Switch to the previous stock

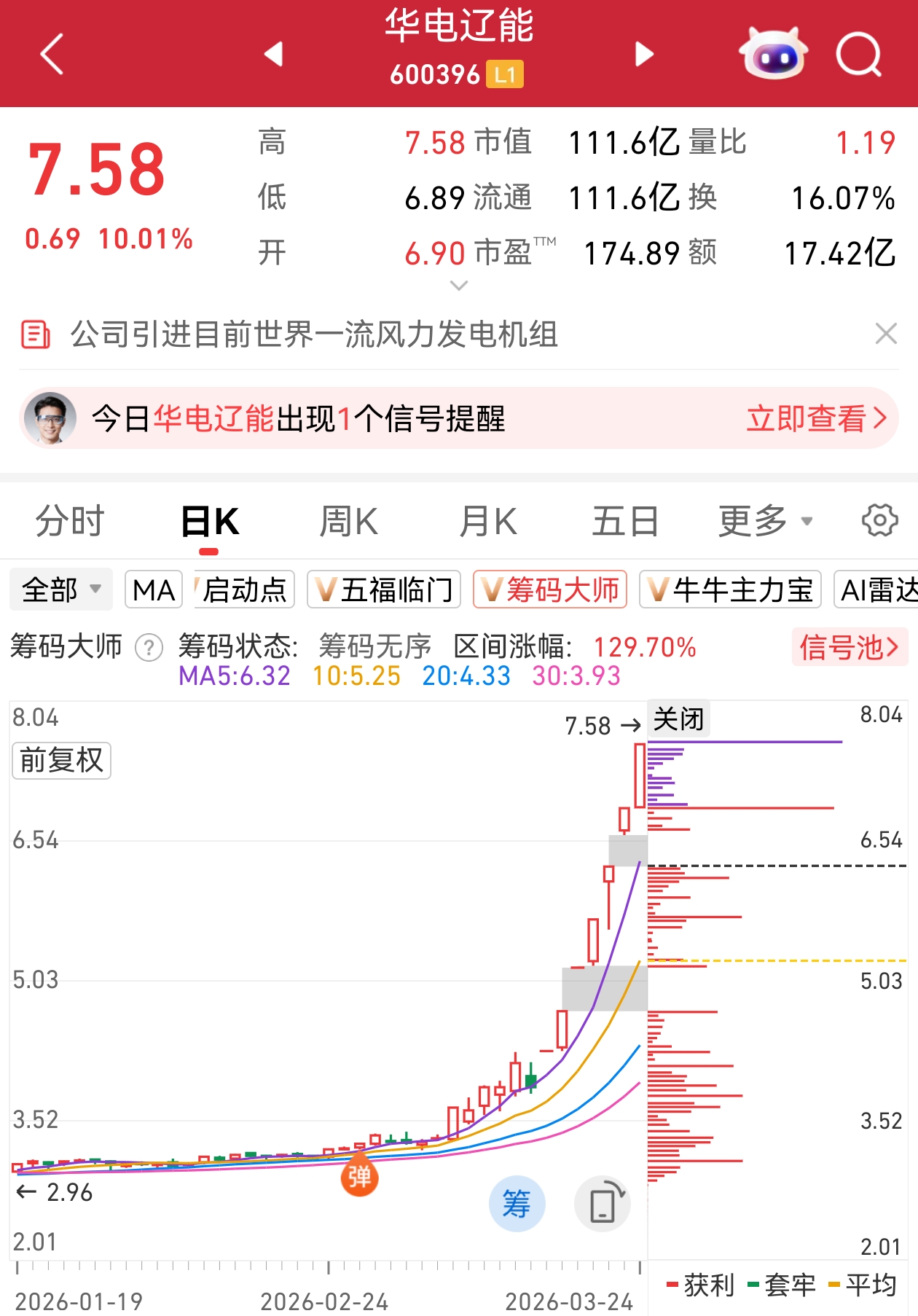click(273, 54)
